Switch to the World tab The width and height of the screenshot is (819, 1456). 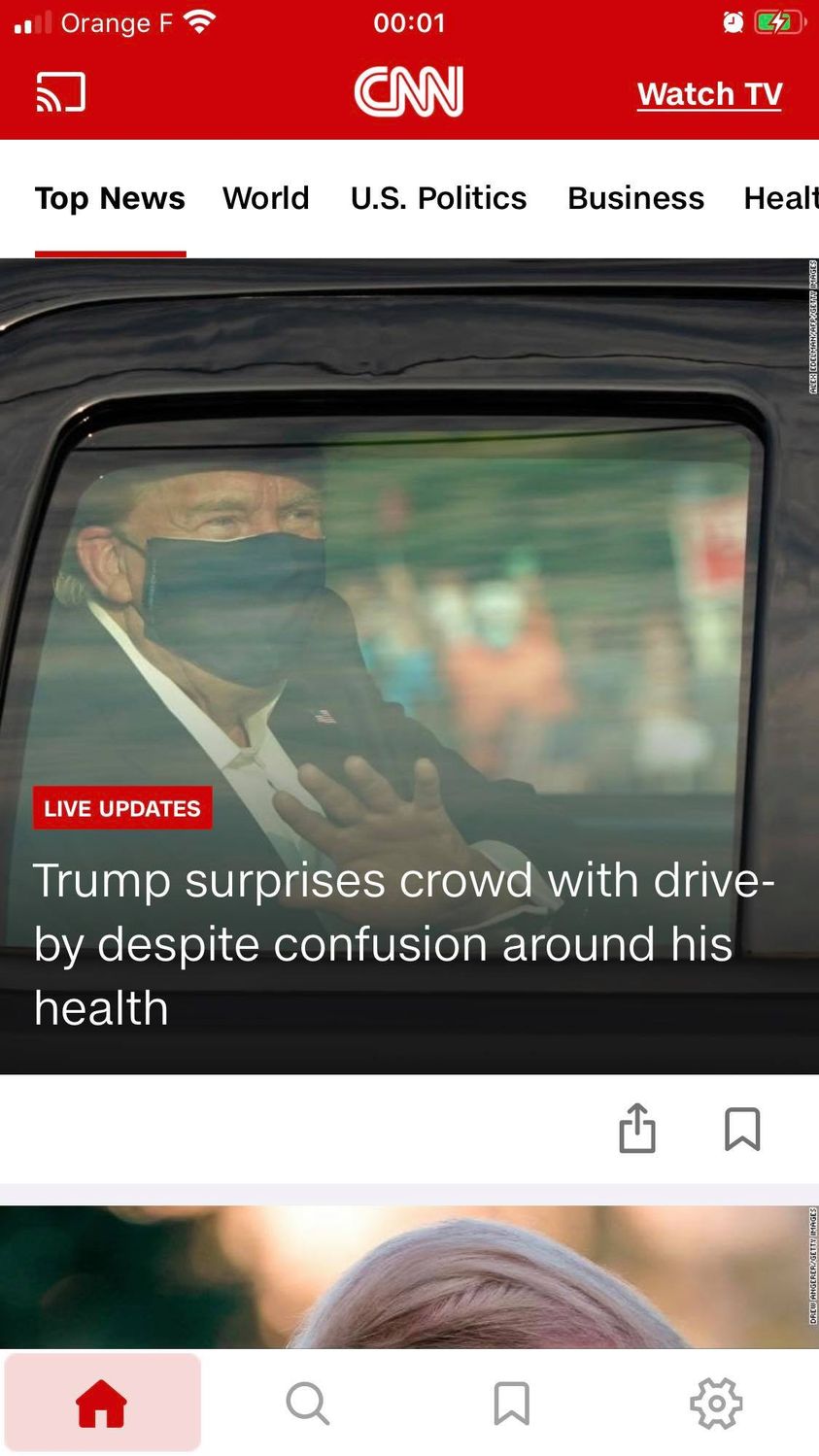[266, 198]
